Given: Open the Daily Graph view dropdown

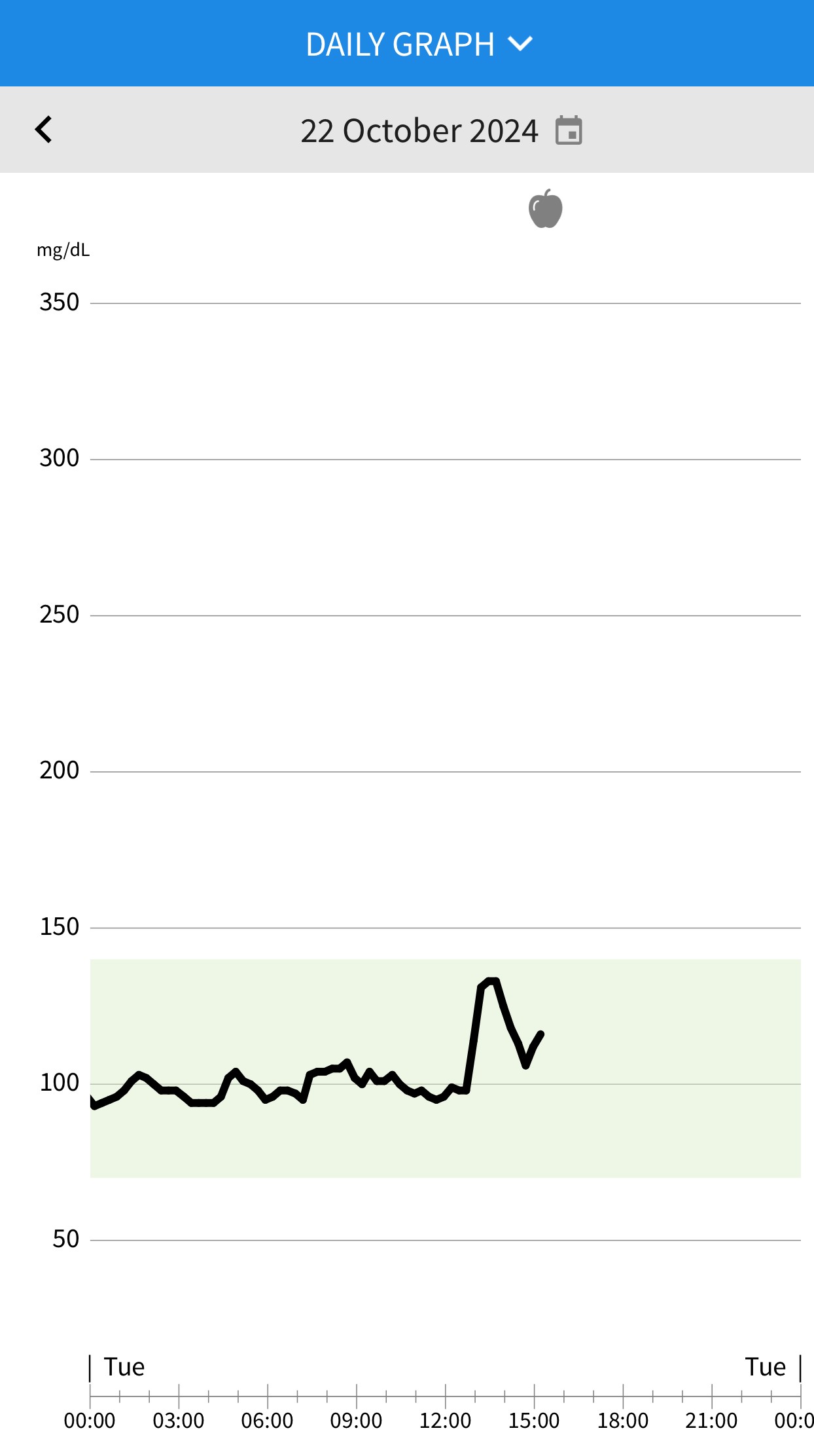Looking at the screenshot, I should click(x=419, y=45).
